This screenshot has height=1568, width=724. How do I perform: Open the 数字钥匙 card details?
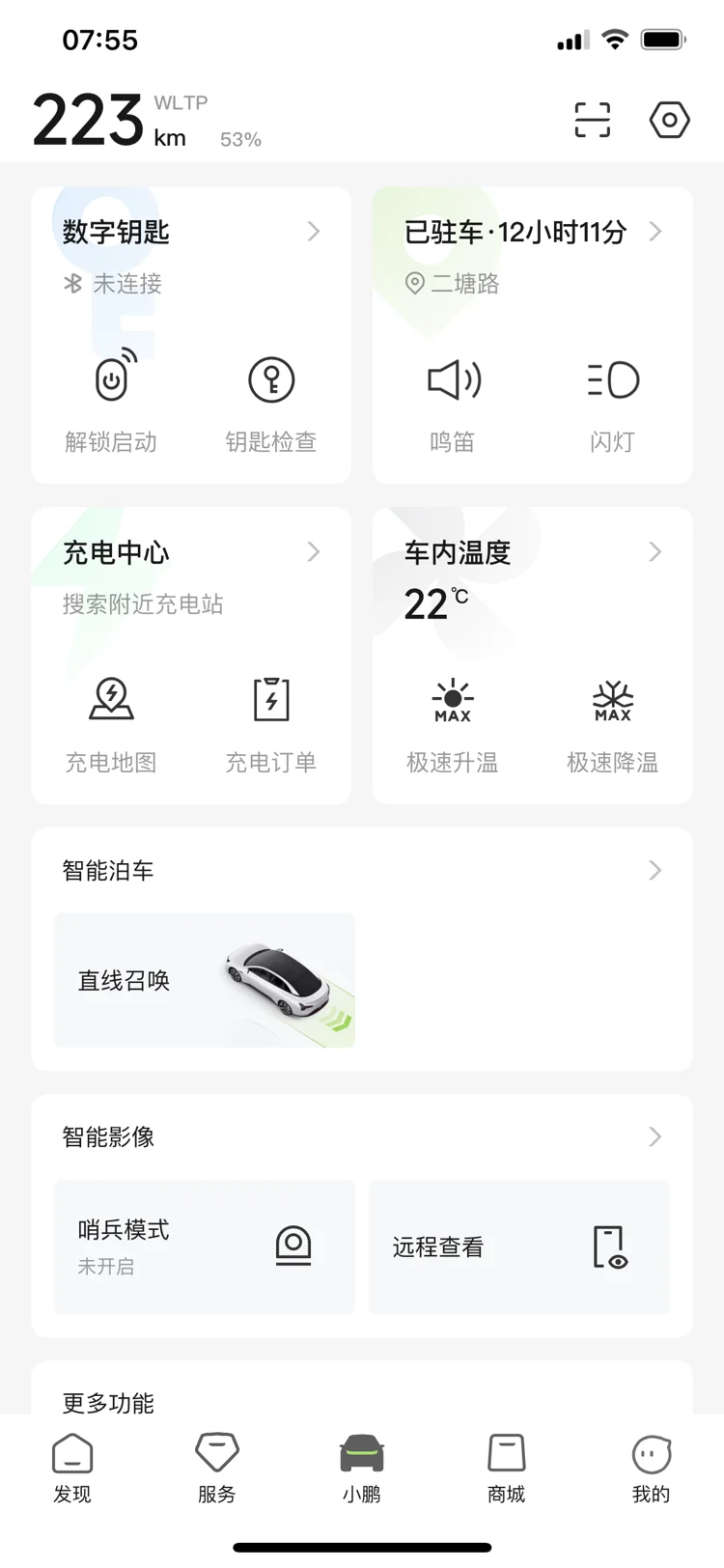coord(190,232)
